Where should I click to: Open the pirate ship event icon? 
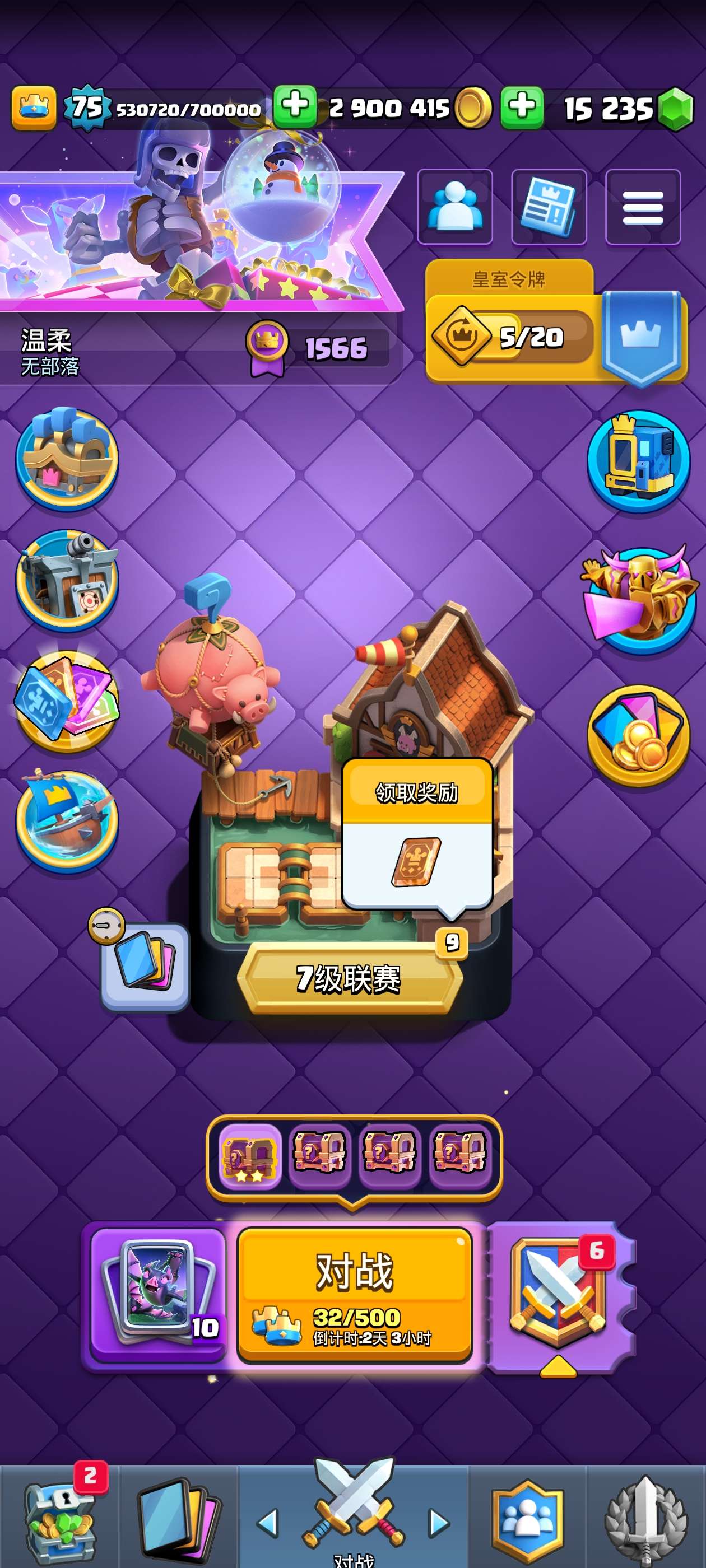(x=66, y=820)
